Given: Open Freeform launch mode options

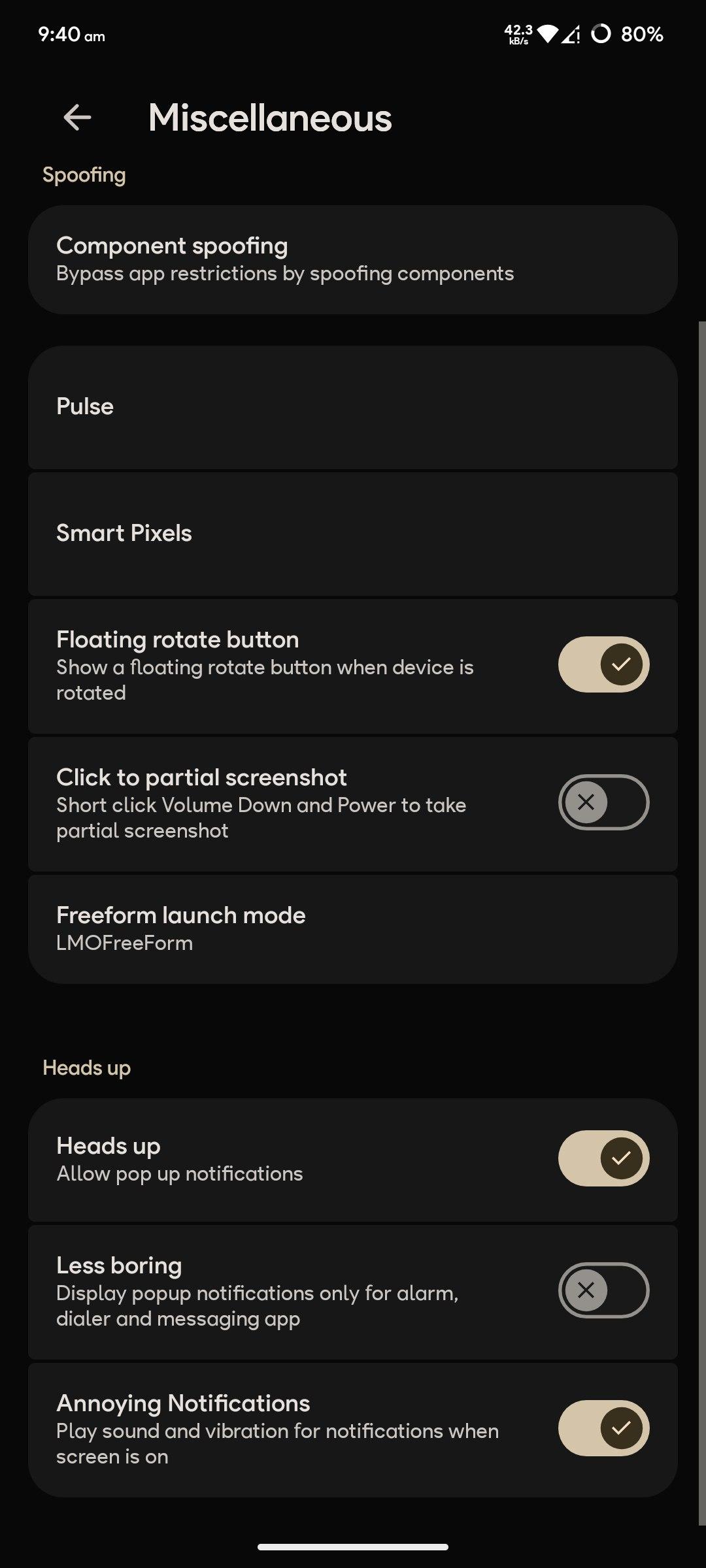Looking at the screenshot, I should 353,928.
